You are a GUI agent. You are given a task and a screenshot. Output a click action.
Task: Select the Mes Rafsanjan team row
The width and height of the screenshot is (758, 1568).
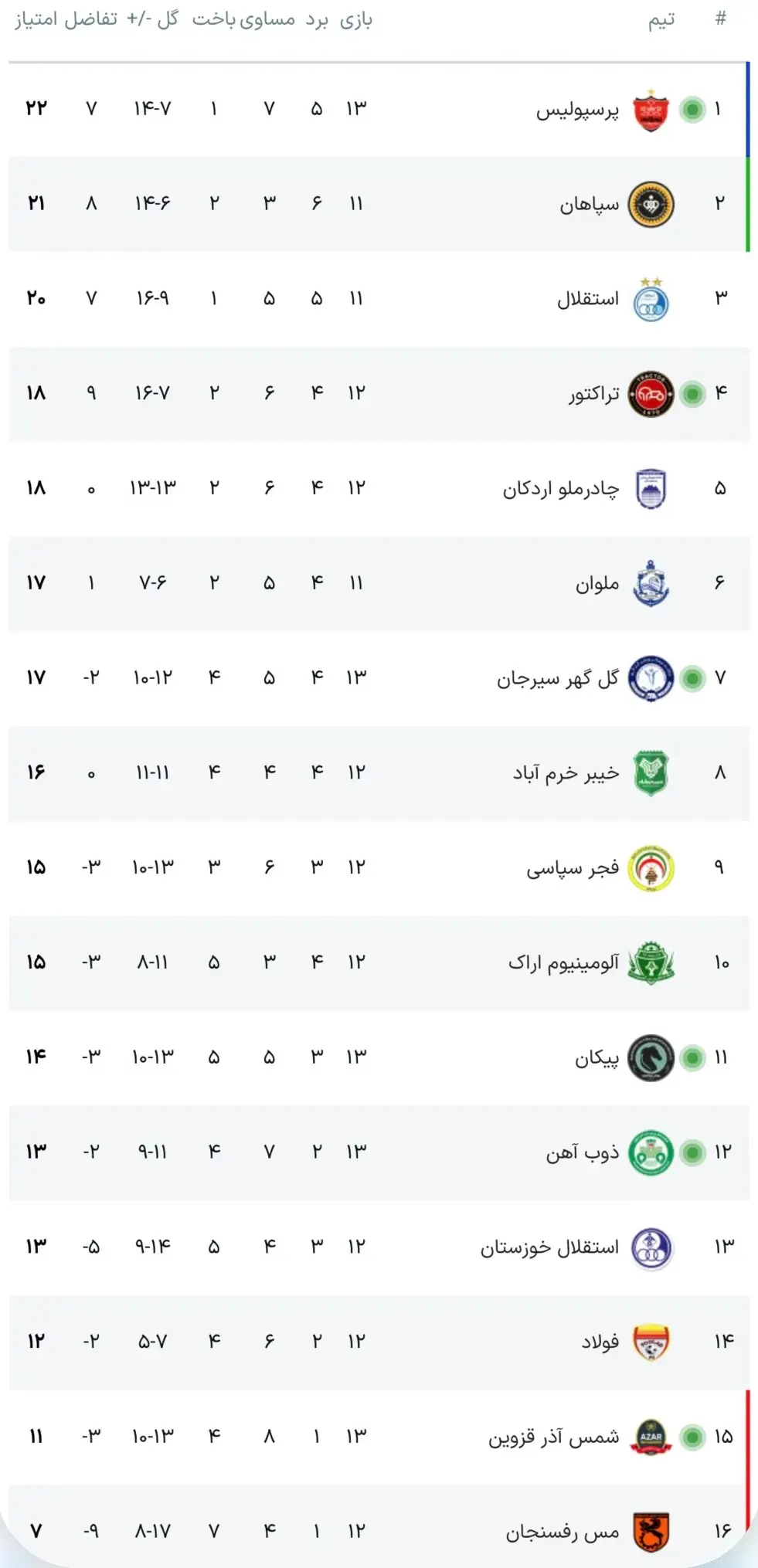tap(562, 1532)
